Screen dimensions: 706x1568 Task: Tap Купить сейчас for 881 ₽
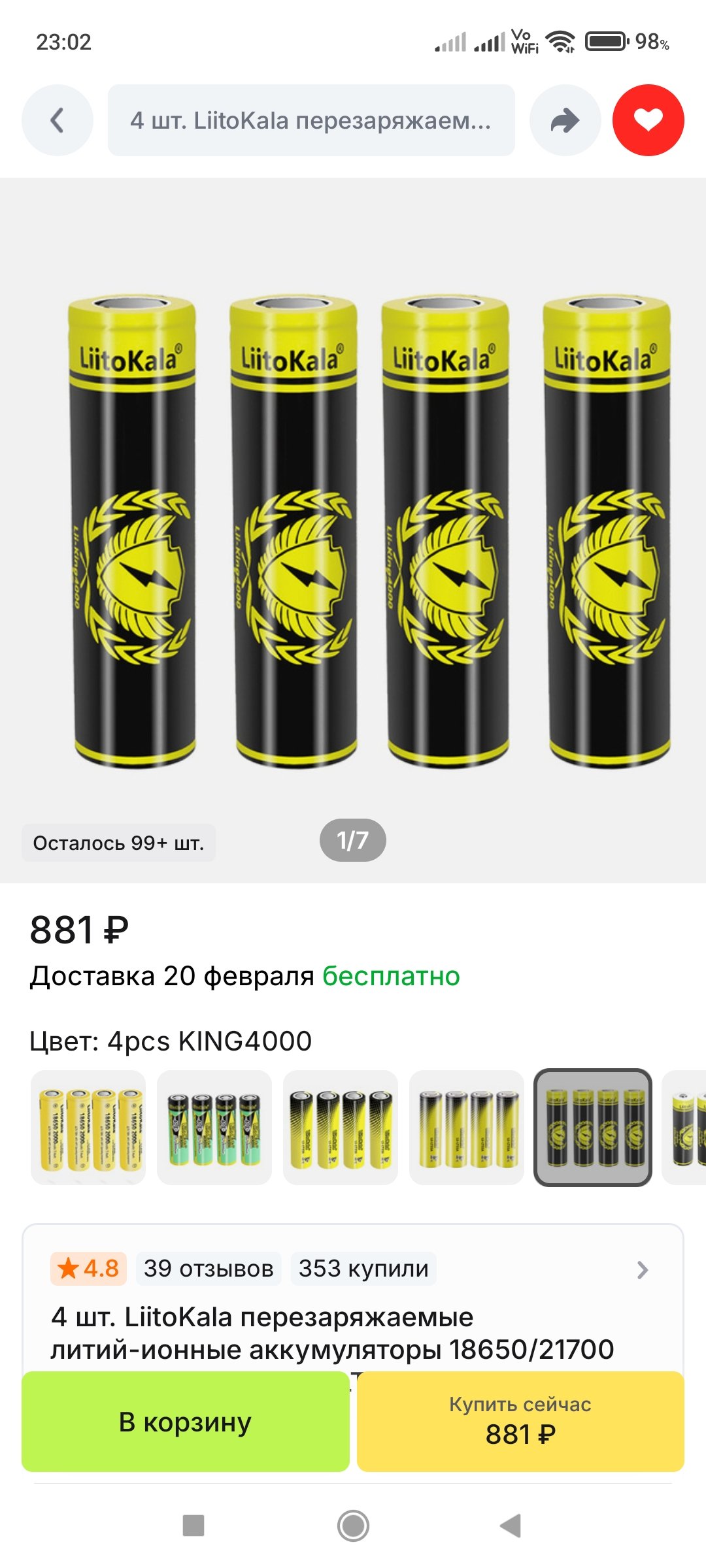tap(520, 1422)
